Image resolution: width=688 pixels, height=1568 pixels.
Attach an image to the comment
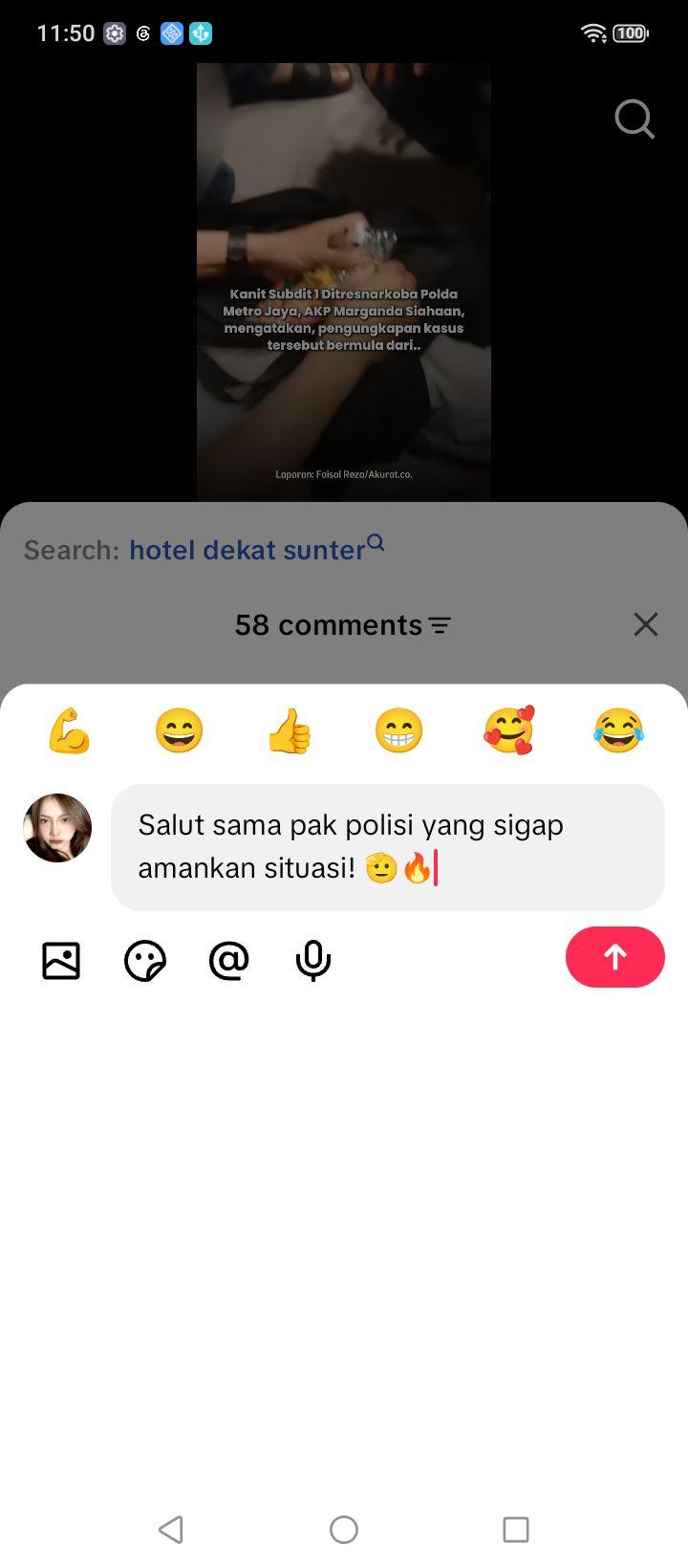click(61, 960)
